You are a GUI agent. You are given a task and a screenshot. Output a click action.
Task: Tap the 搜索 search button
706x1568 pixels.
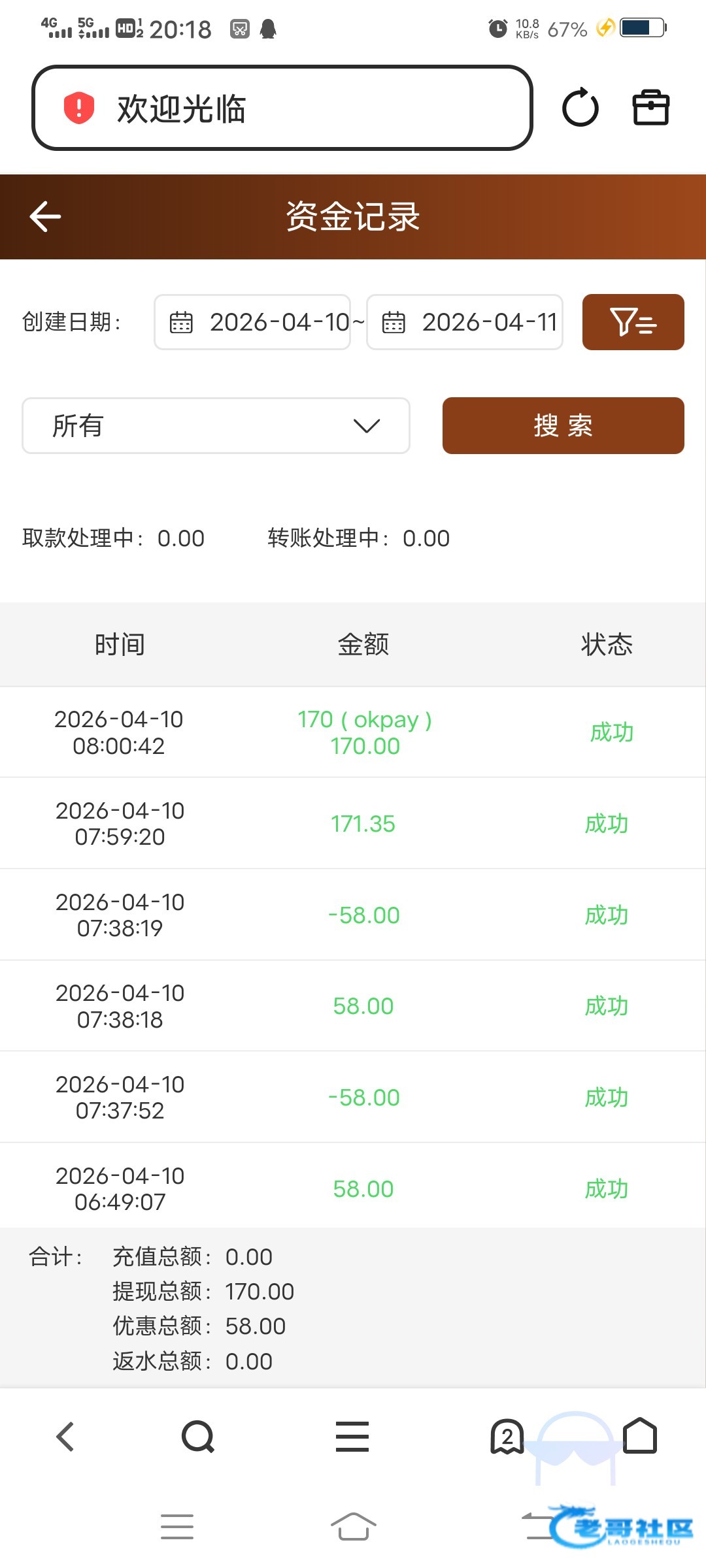coord(563,426)
